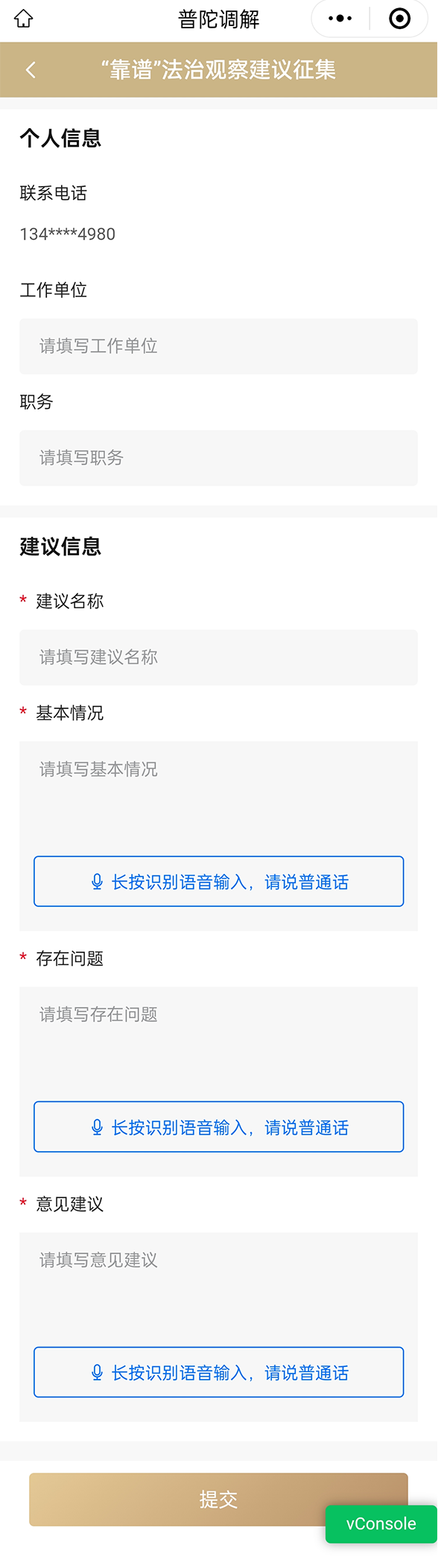Tap voice input button under 基本情况
This screenshot has height=1568, width=447.
tap(218, 882)
